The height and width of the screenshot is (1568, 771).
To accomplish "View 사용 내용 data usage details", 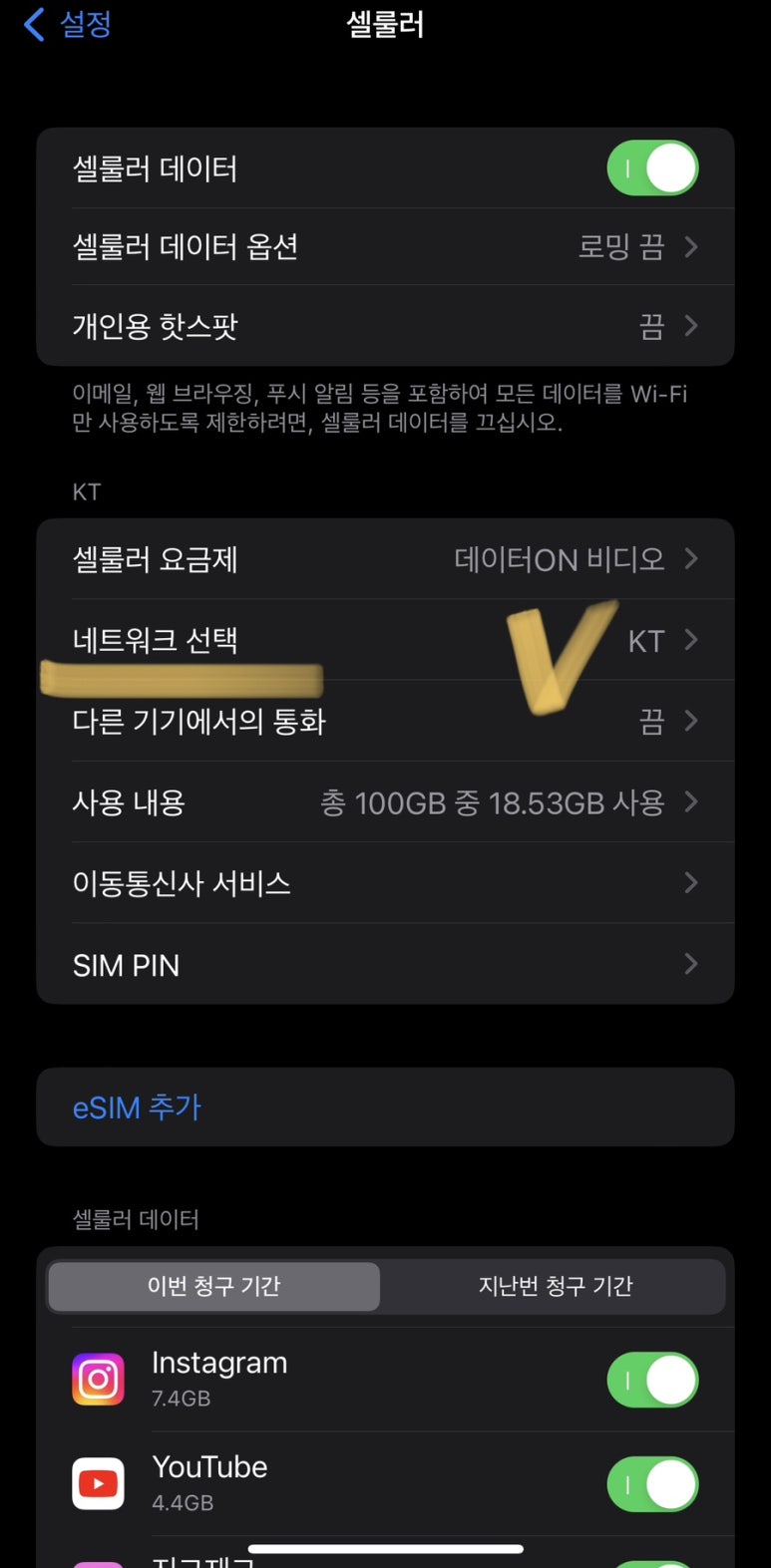I will click(x=385, y=802).
